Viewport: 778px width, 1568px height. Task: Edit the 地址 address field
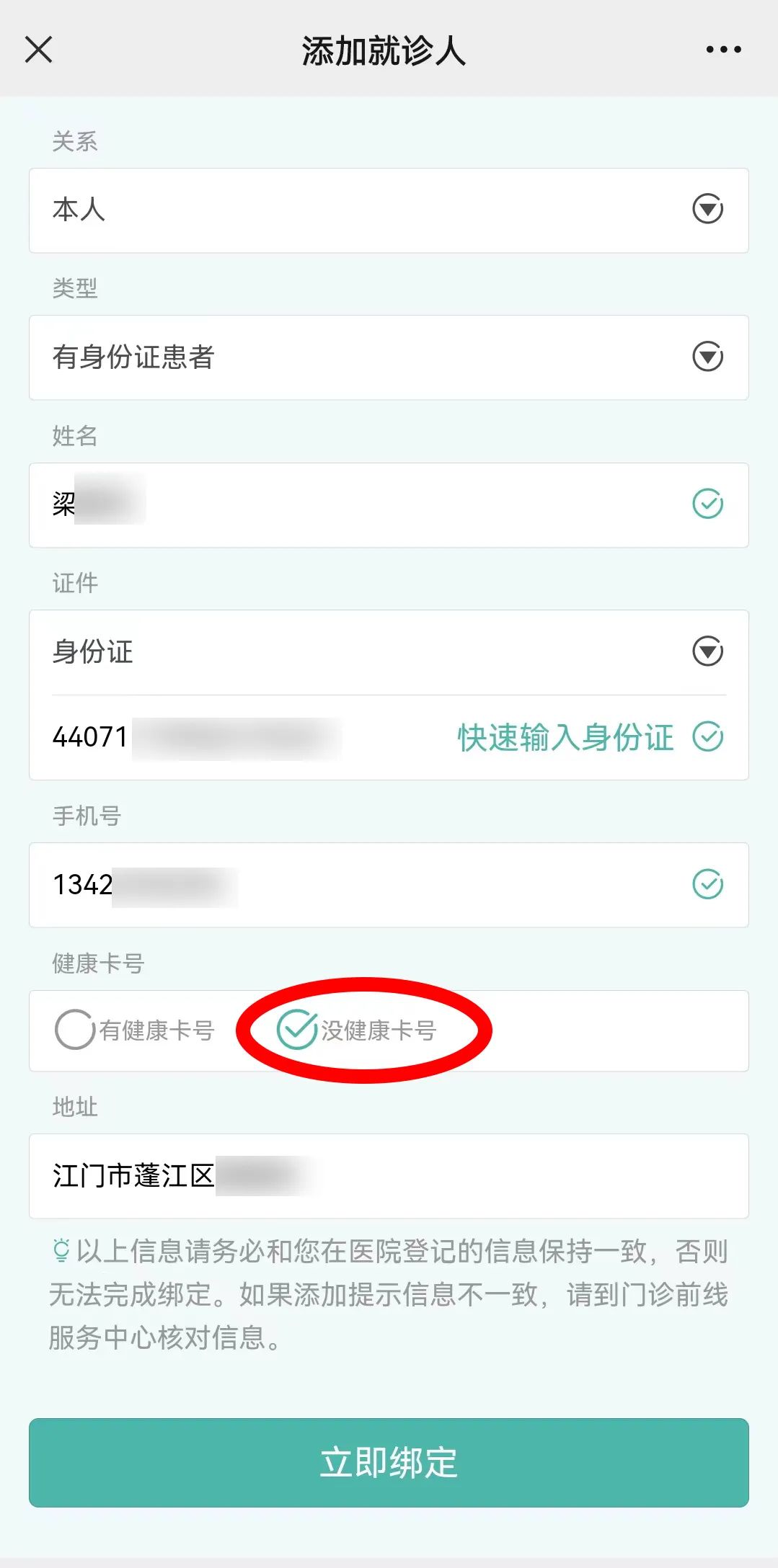pos(389,1176)
